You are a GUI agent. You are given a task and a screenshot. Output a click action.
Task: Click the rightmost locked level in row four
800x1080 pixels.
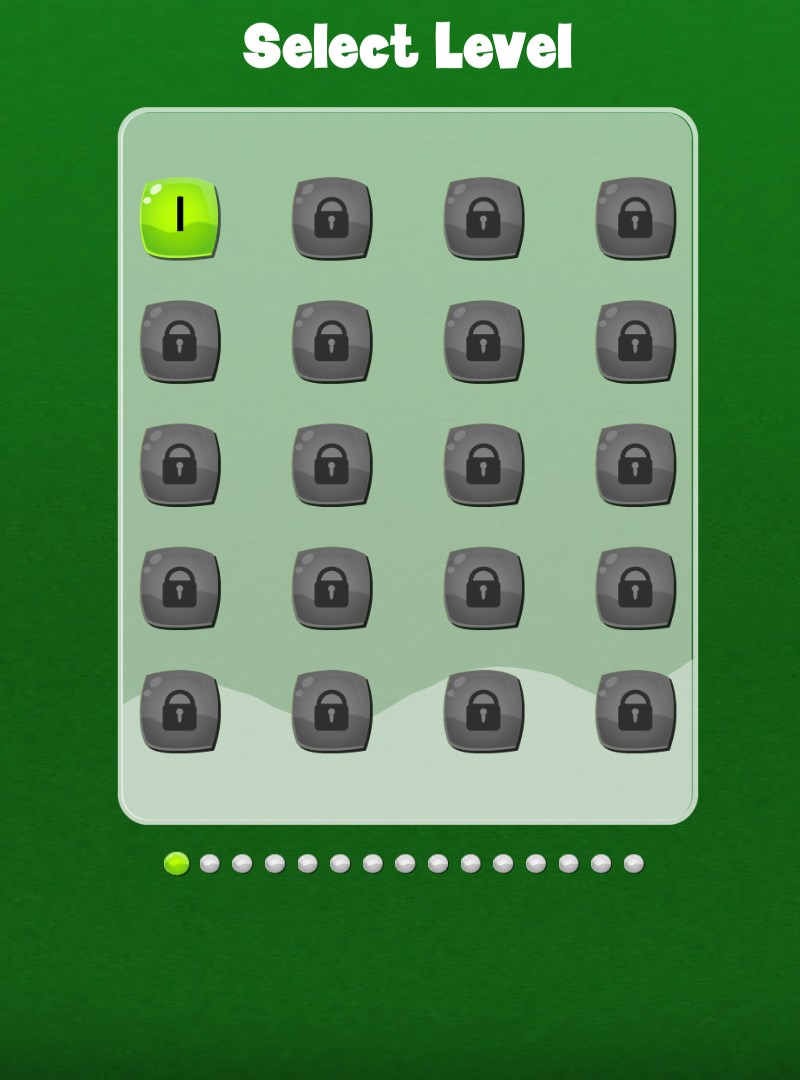tap(636, 590)
